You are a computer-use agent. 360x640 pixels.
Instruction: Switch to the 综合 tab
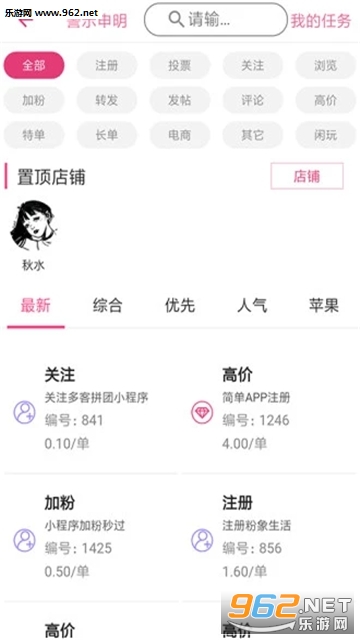tap(107, 306)
